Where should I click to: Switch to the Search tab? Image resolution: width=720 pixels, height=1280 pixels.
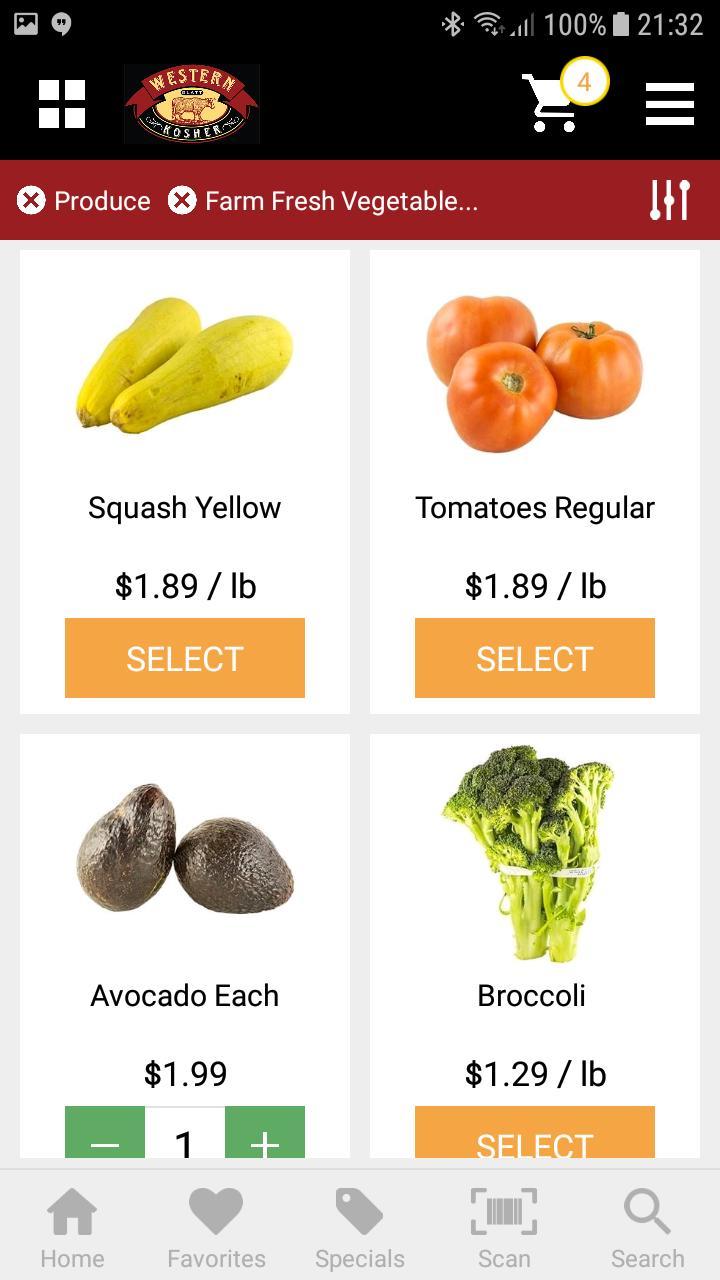648,1228
